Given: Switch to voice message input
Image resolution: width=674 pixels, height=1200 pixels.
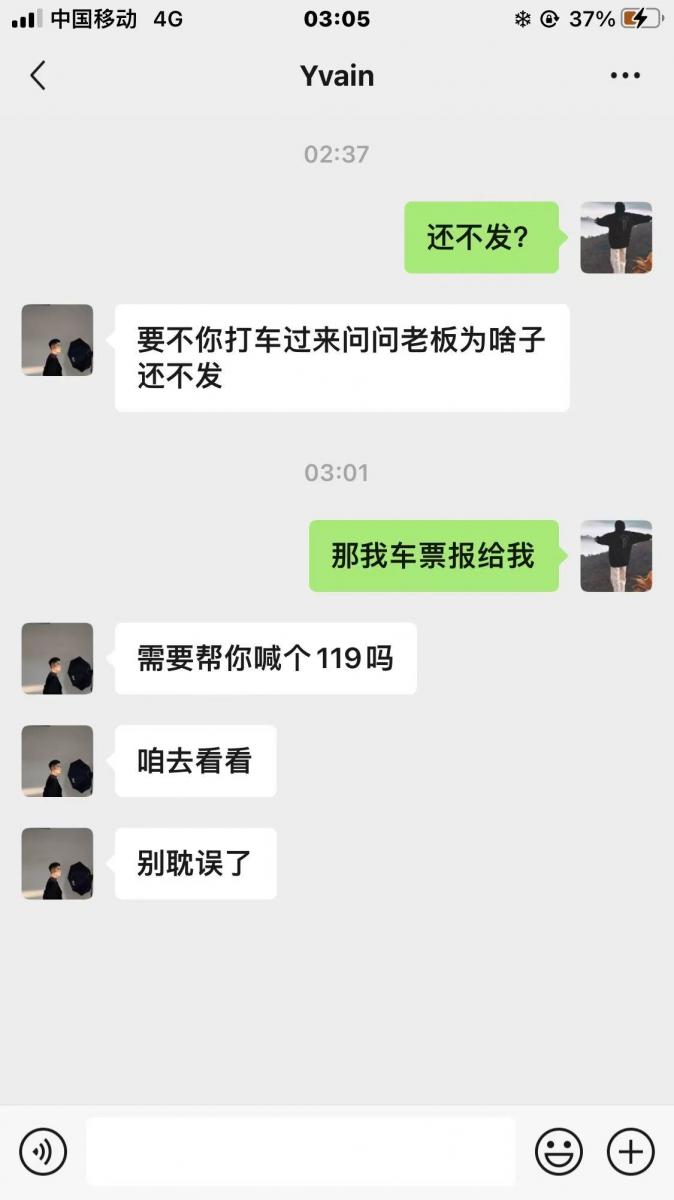Looking at the screenshot, I should click(x=43, y=1151).
